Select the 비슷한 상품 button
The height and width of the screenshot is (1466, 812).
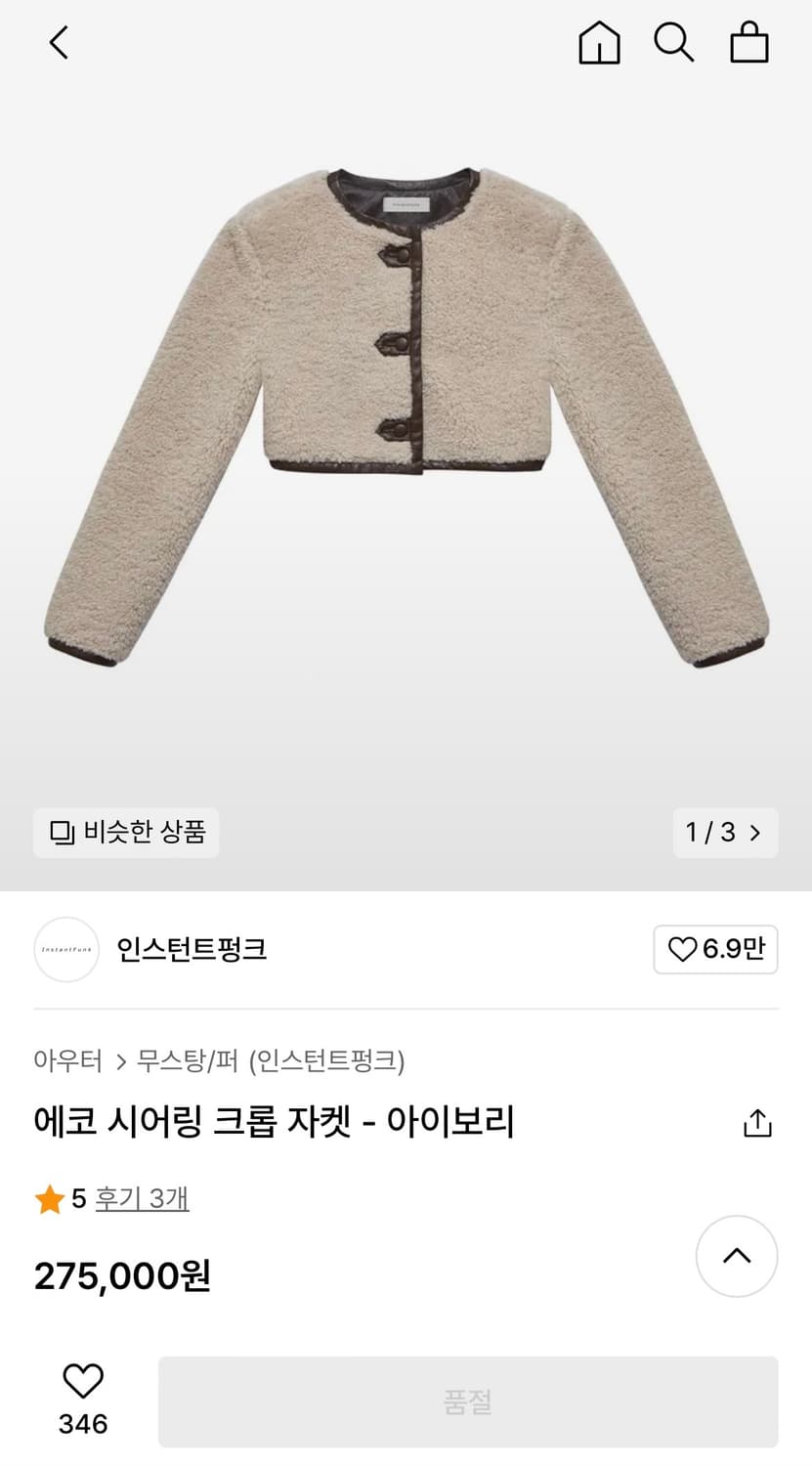tap(126, 833)
